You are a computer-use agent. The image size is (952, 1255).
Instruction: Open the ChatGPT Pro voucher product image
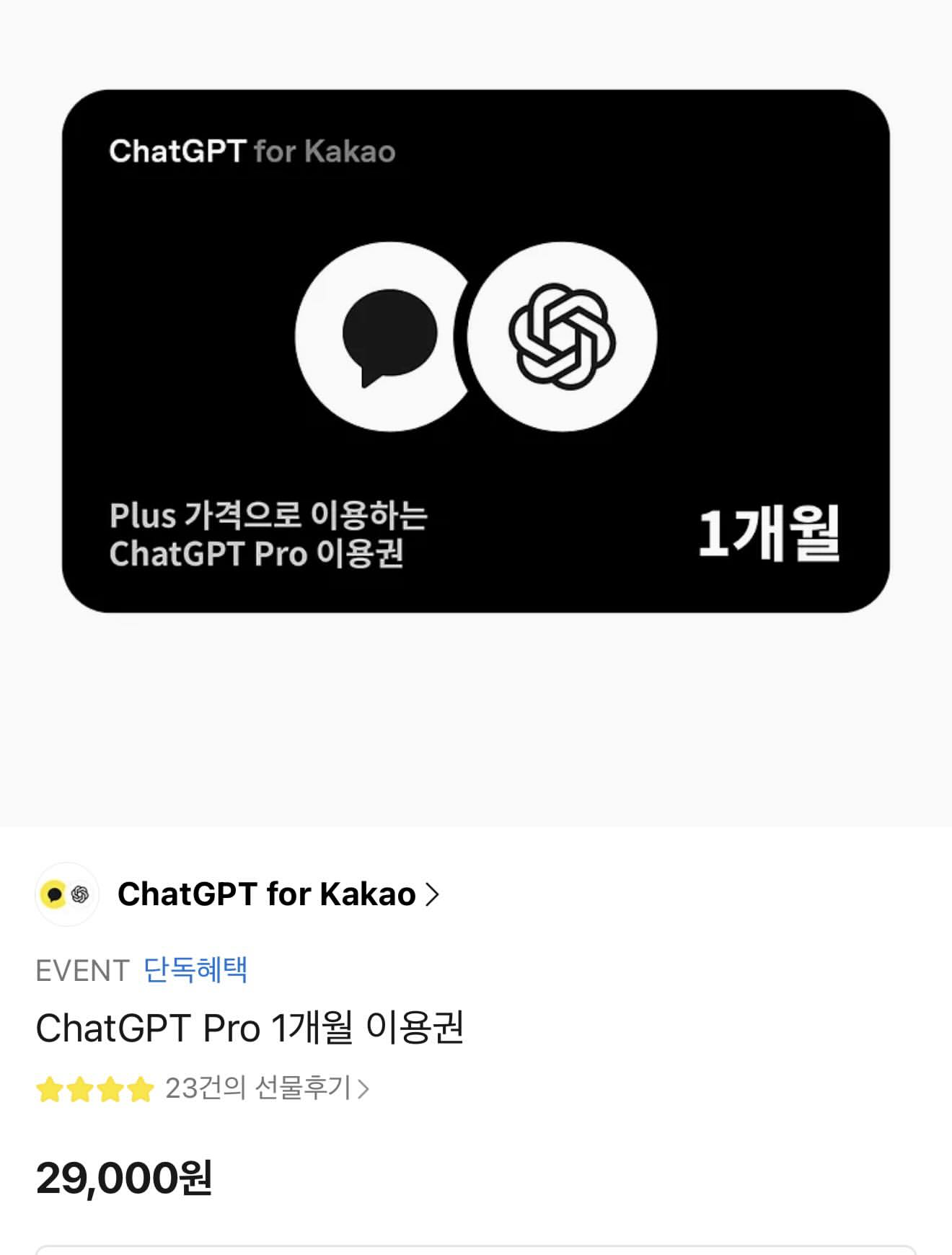tap(476, 351)
